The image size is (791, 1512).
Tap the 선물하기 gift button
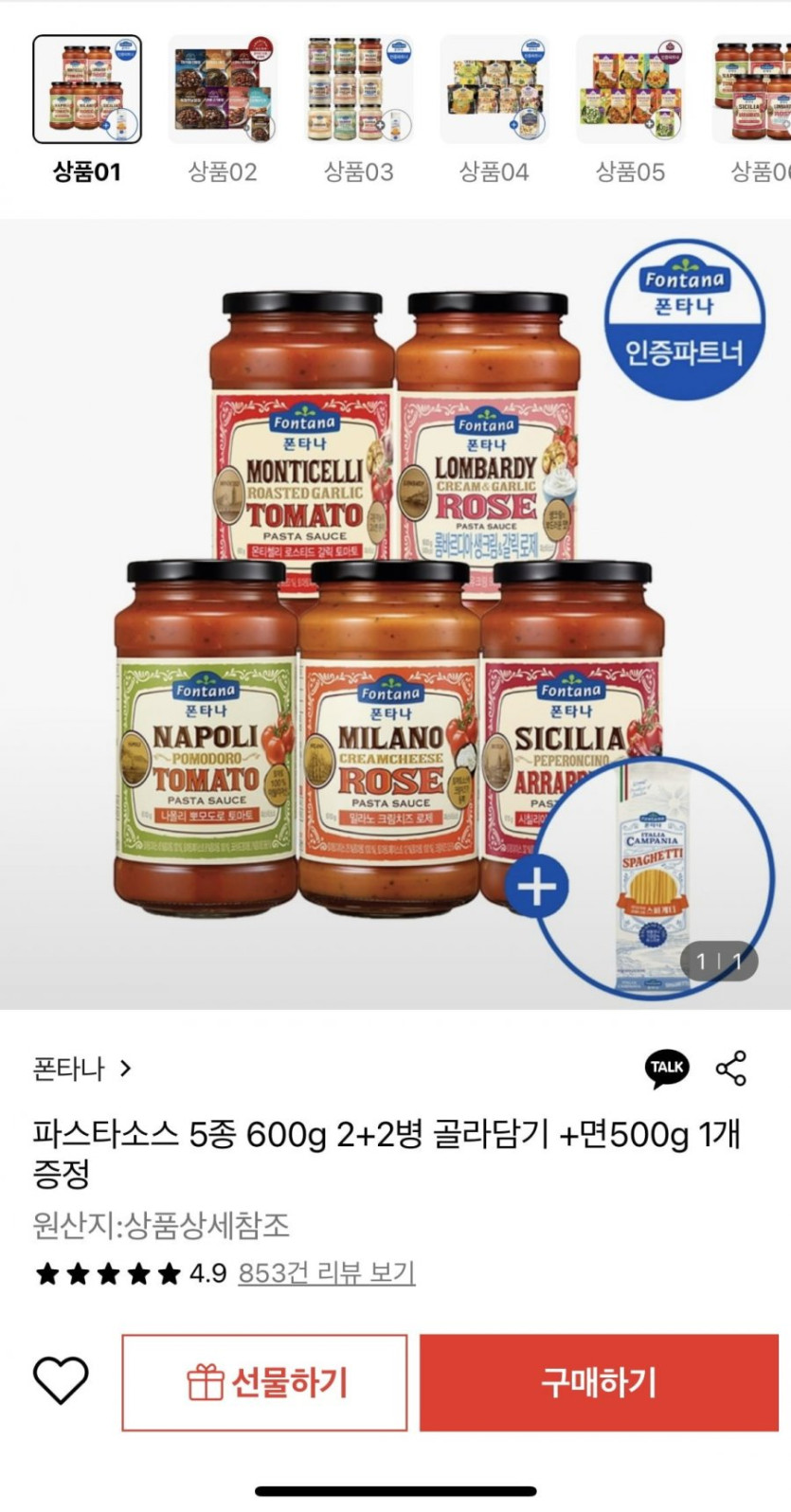click(265, 1382)
